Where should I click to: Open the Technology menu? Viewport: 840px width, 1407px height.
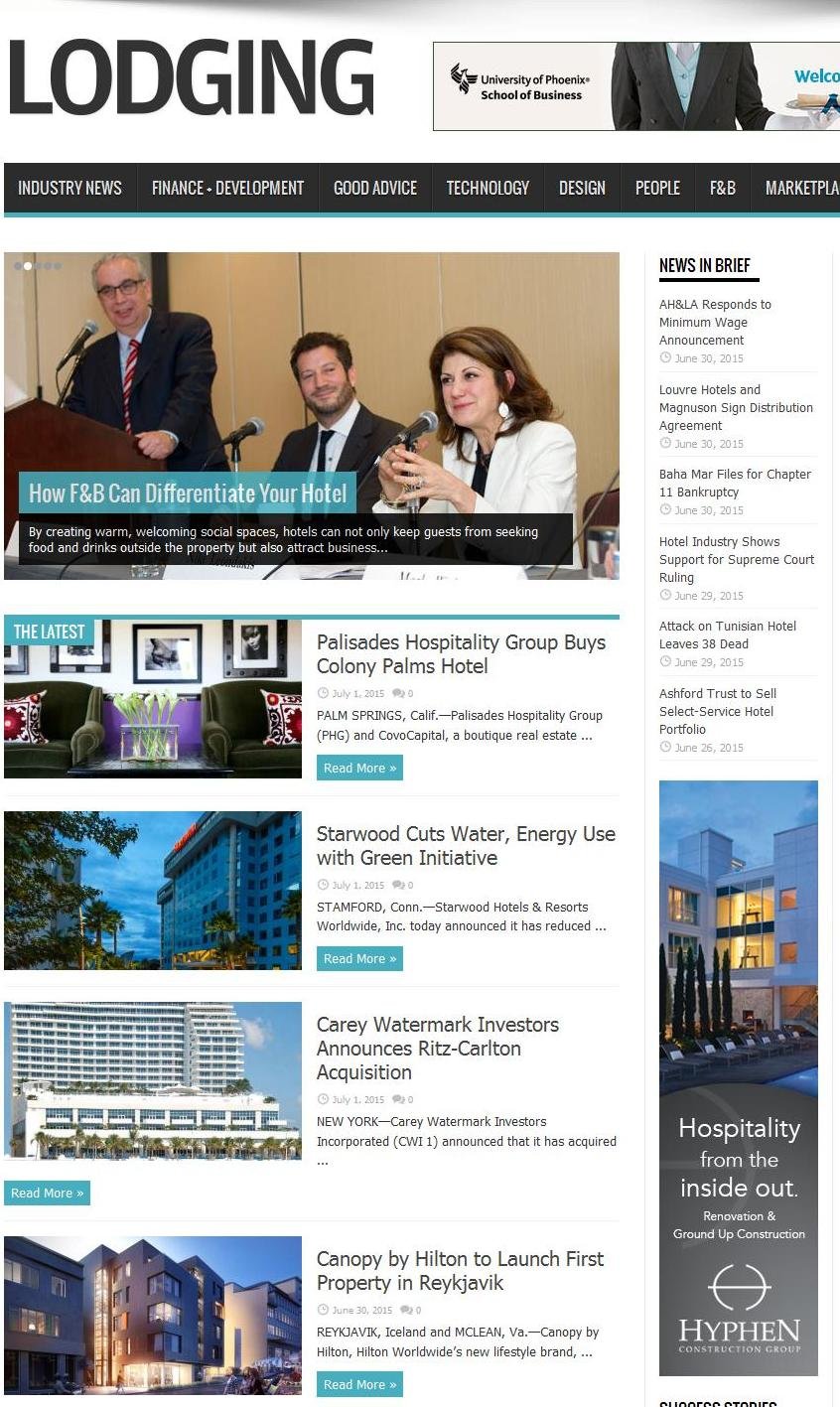point(488,188)
